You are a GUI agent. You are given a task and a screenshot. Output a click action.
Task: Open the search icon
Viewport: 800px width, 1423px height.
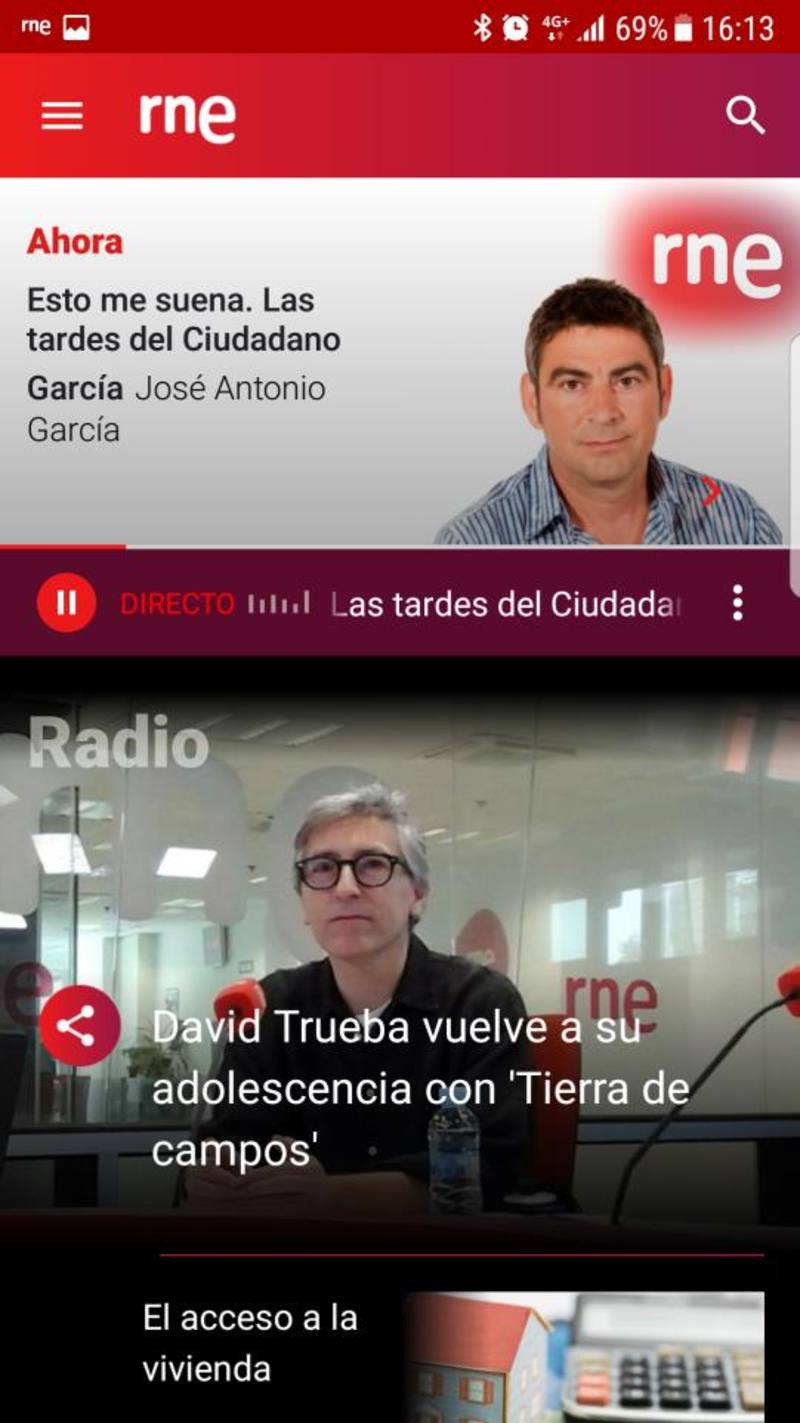coord(745,117)
